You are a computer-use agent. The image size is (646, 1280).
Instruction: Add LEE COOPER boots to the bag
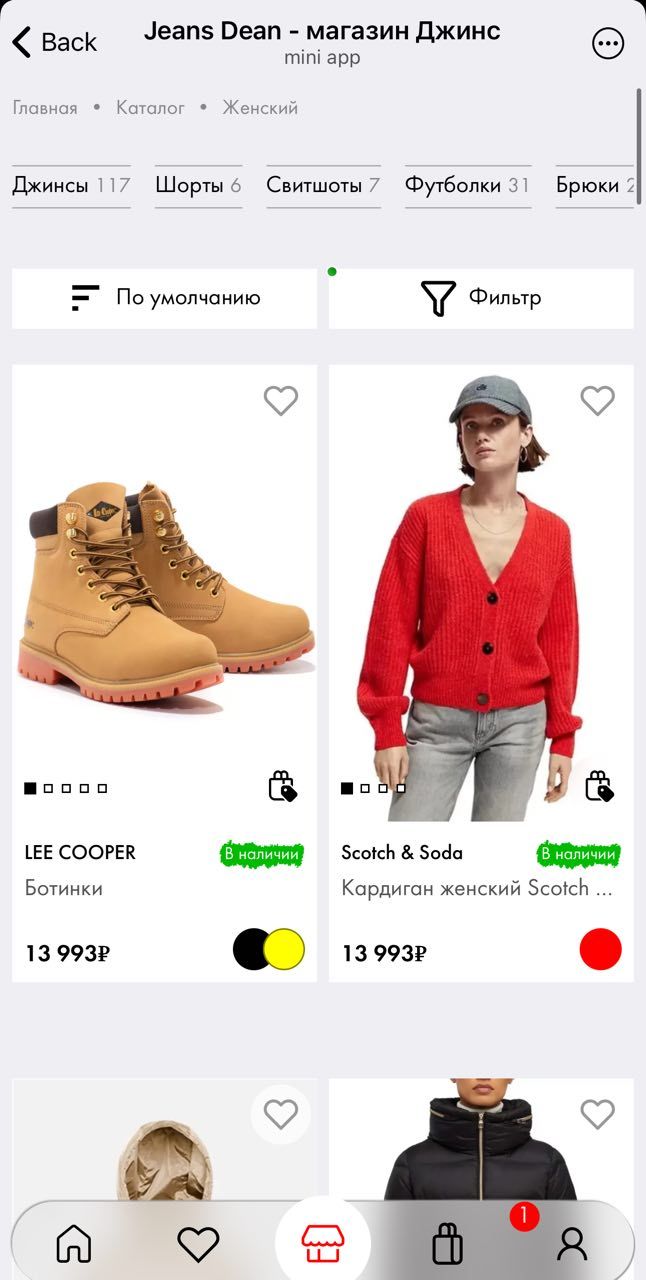283,787
